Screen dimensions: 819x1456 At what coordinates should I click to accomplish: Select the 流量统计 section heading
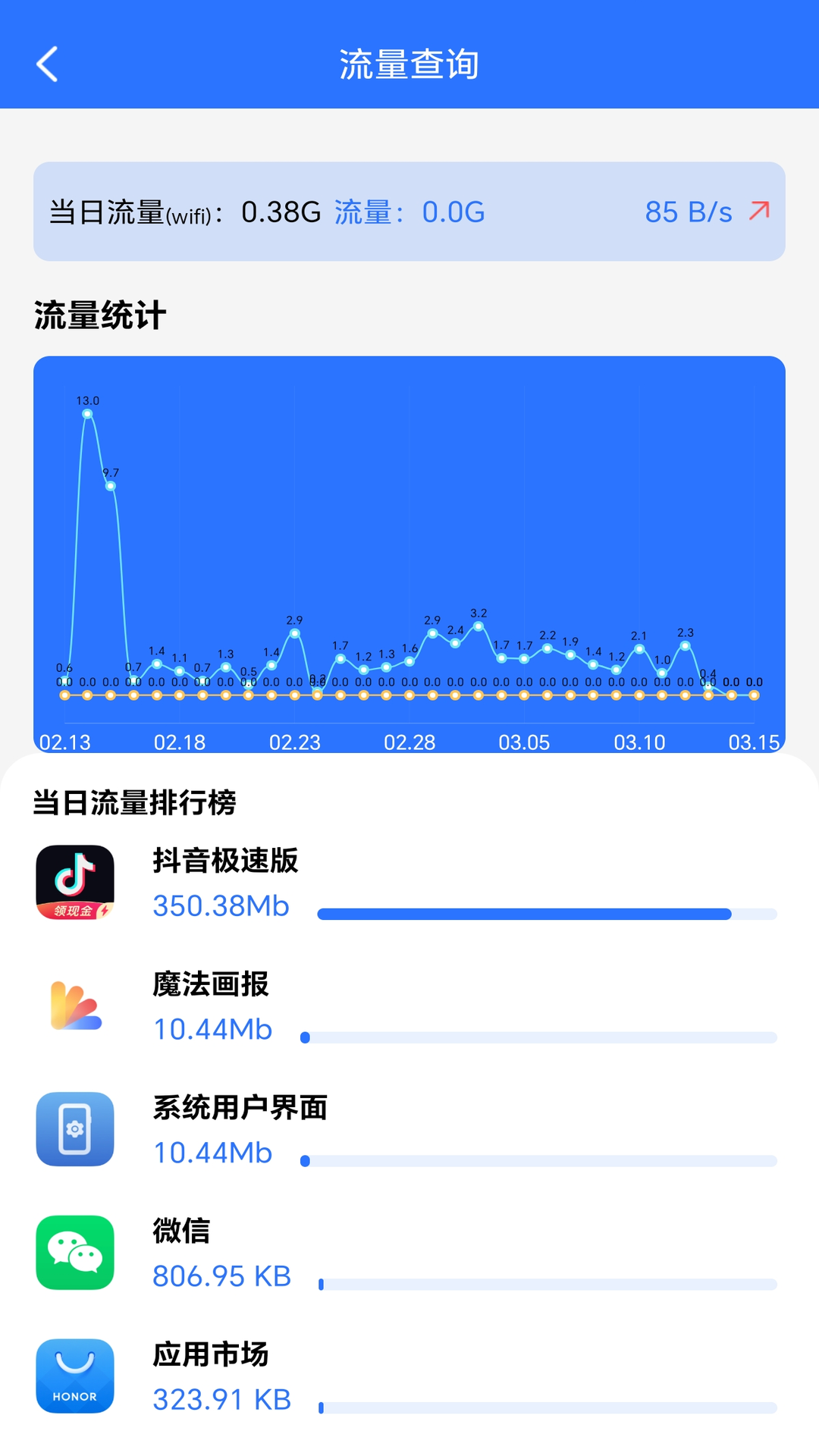[x=101, y=311]
